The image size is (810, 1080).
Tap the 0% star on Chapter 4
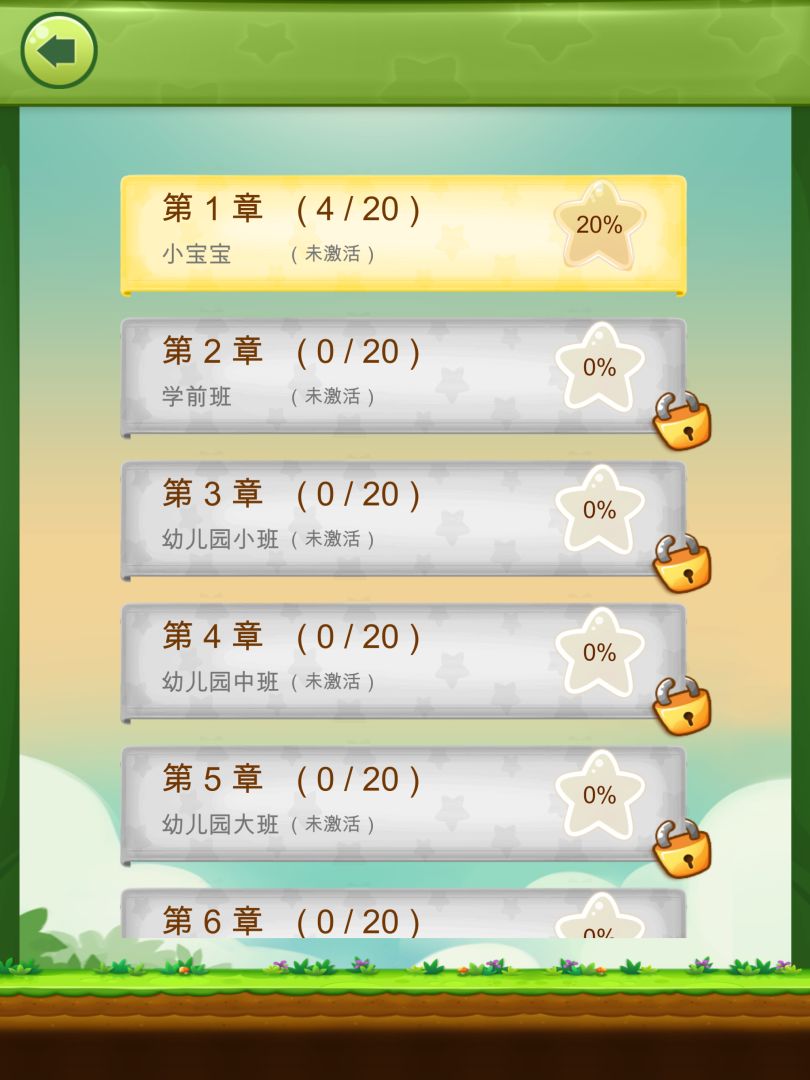(x=598, y=652)
